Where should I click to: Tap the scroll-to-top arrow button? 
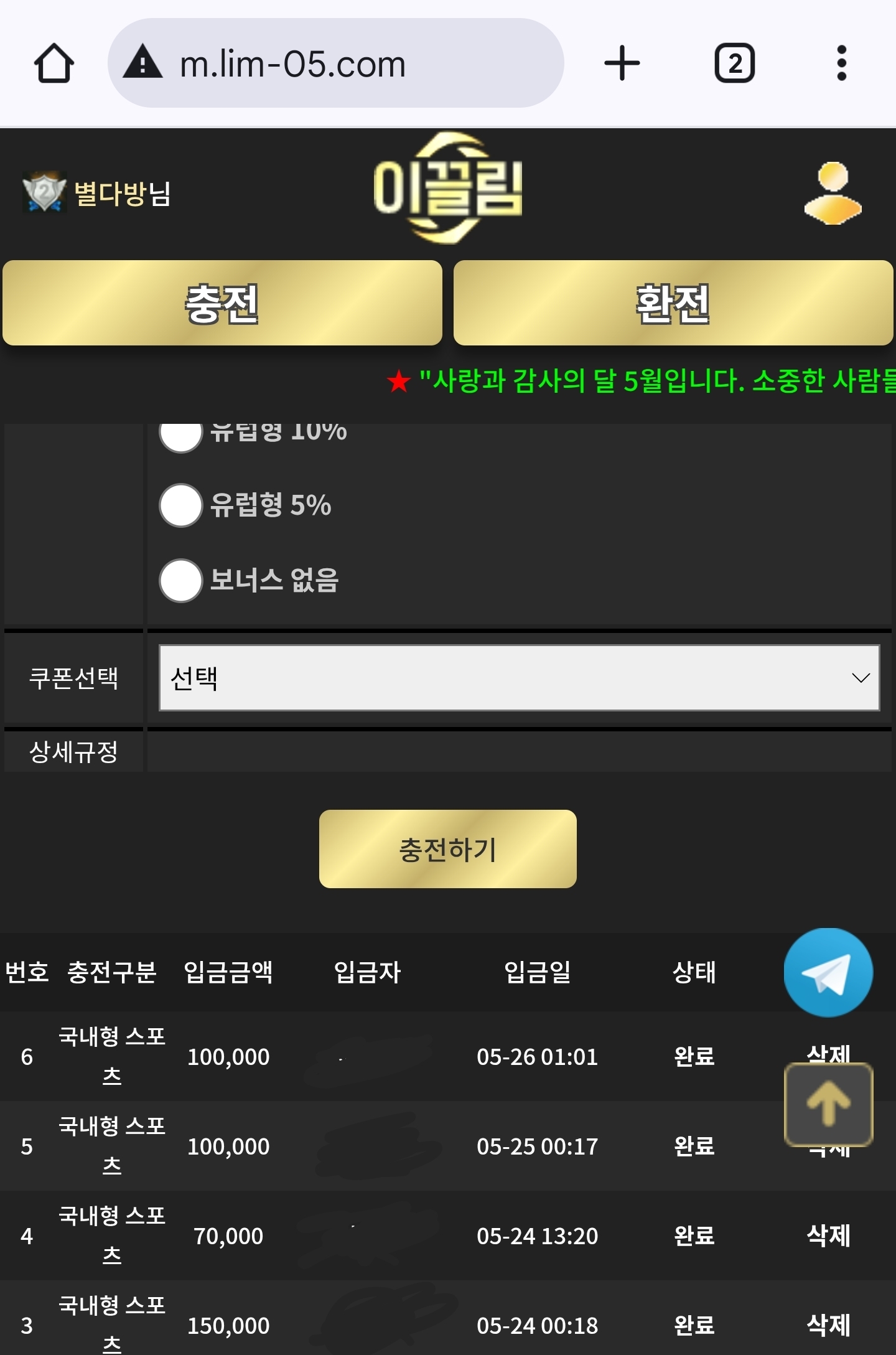pos(828,1105)
